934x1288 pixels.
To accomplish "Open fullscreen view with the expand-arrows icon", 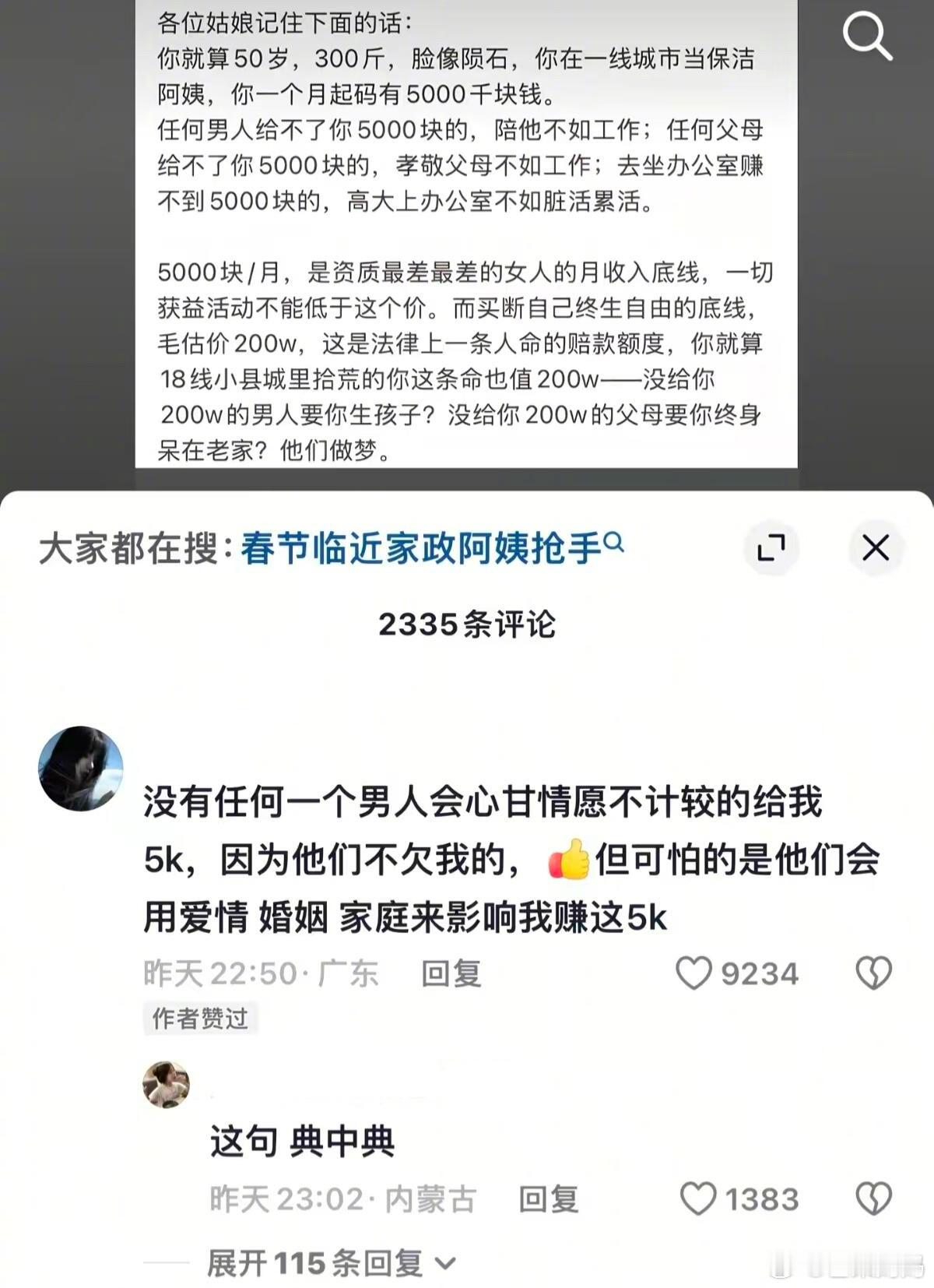I will pyautogui.click(x=771, y=549).
